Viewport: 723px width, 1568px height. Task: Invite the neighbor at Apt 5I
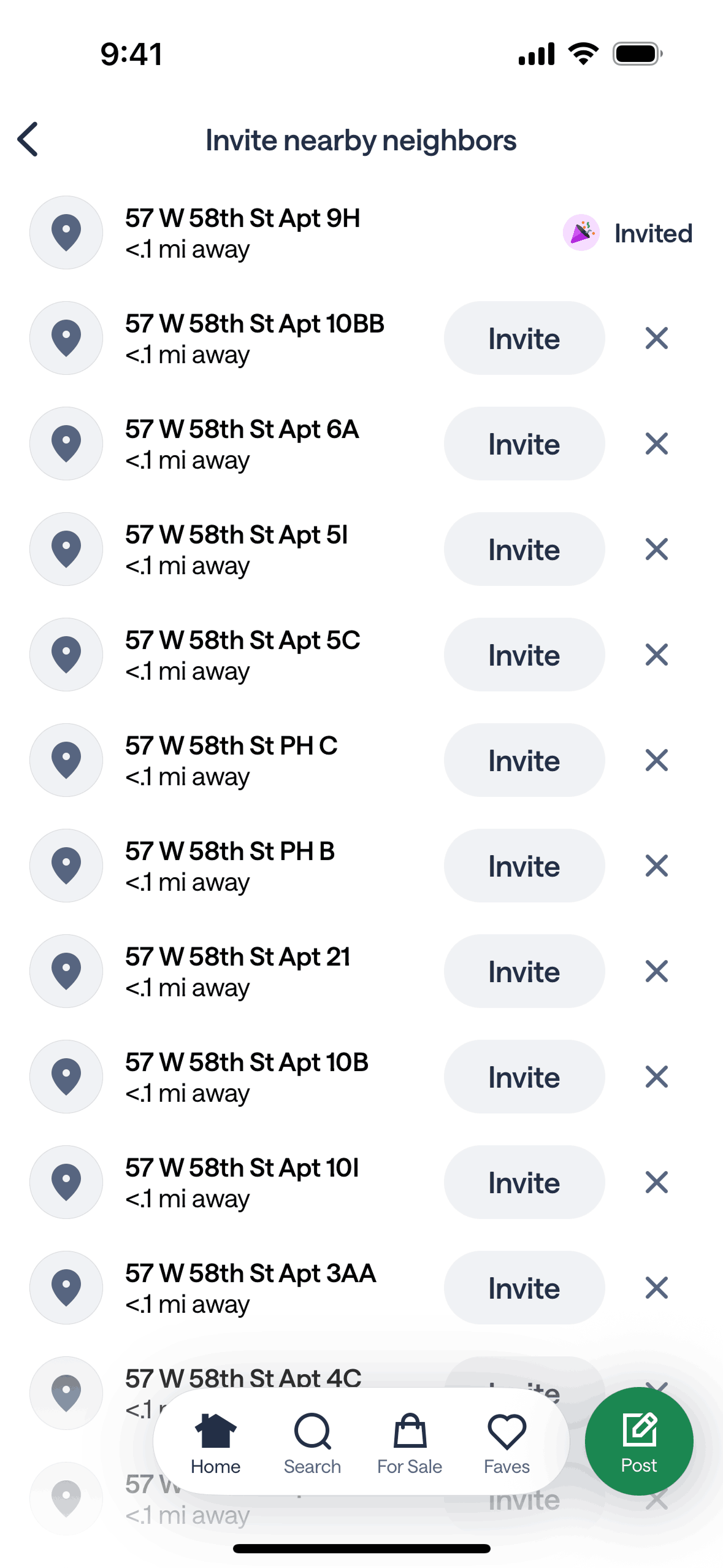[524, 549]
